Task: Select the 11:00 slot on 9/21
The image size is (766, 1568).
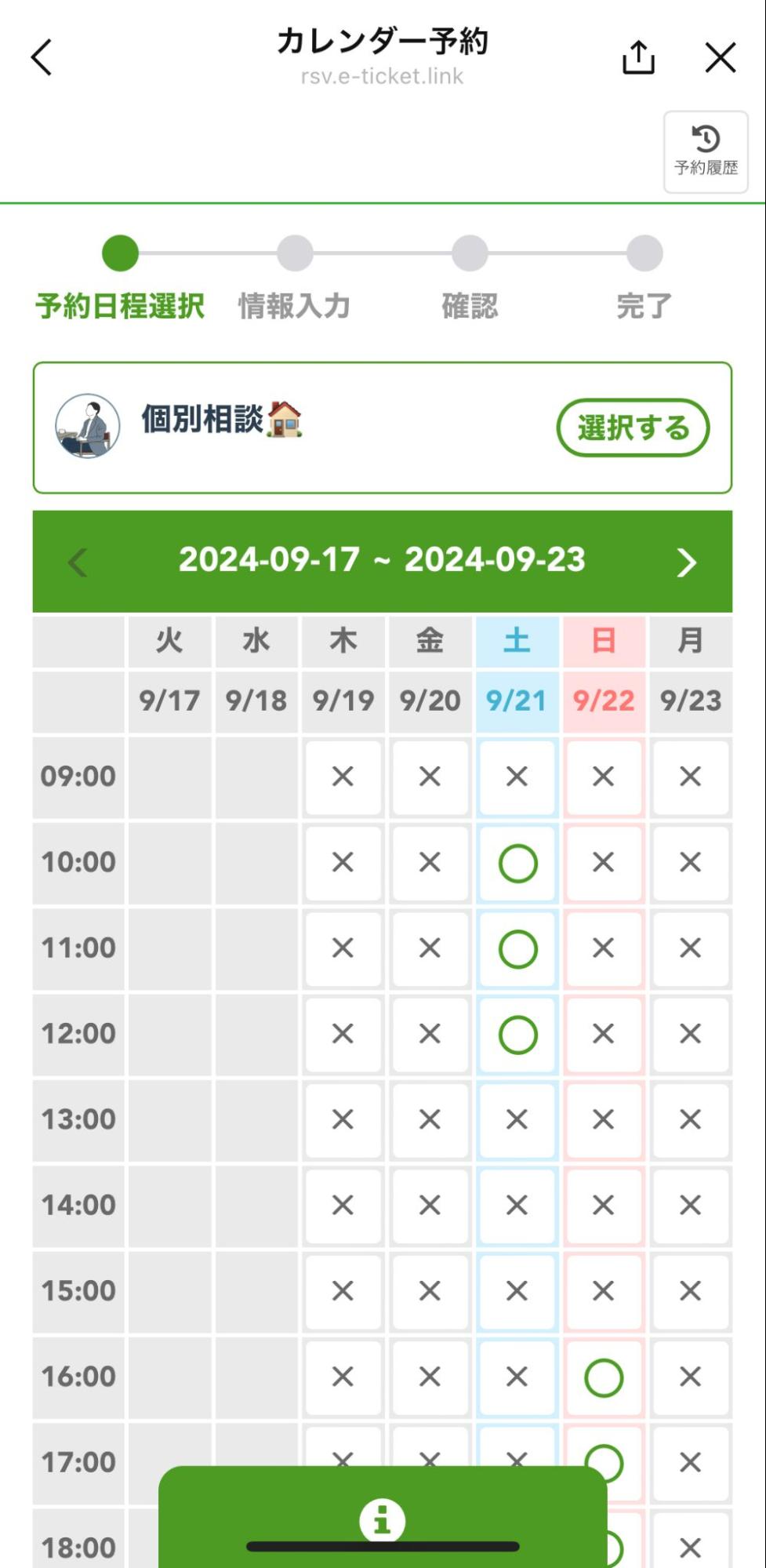Action: [x=517, y=948]
